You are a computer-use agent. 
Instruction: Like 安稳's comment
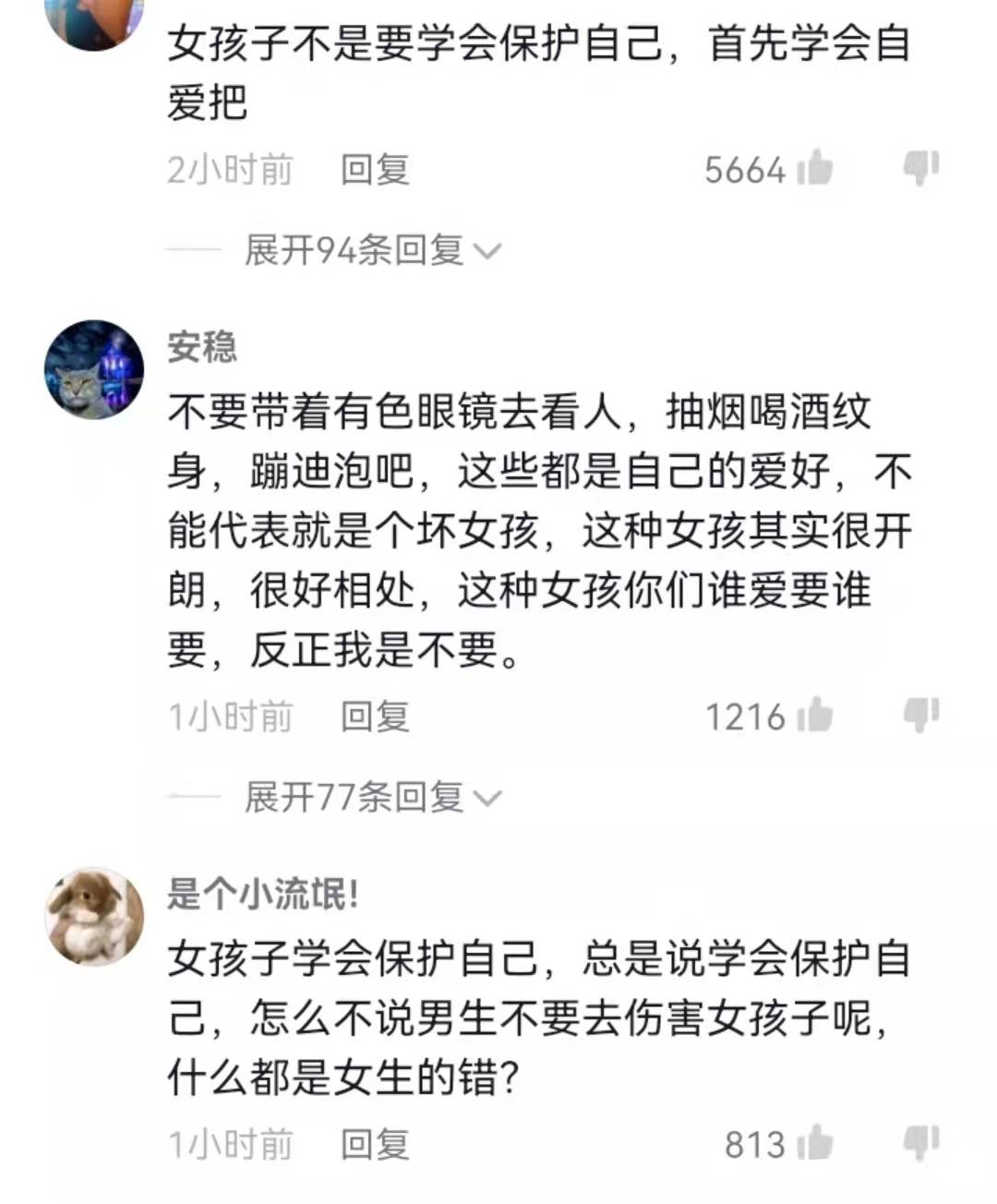pos(814,716)
